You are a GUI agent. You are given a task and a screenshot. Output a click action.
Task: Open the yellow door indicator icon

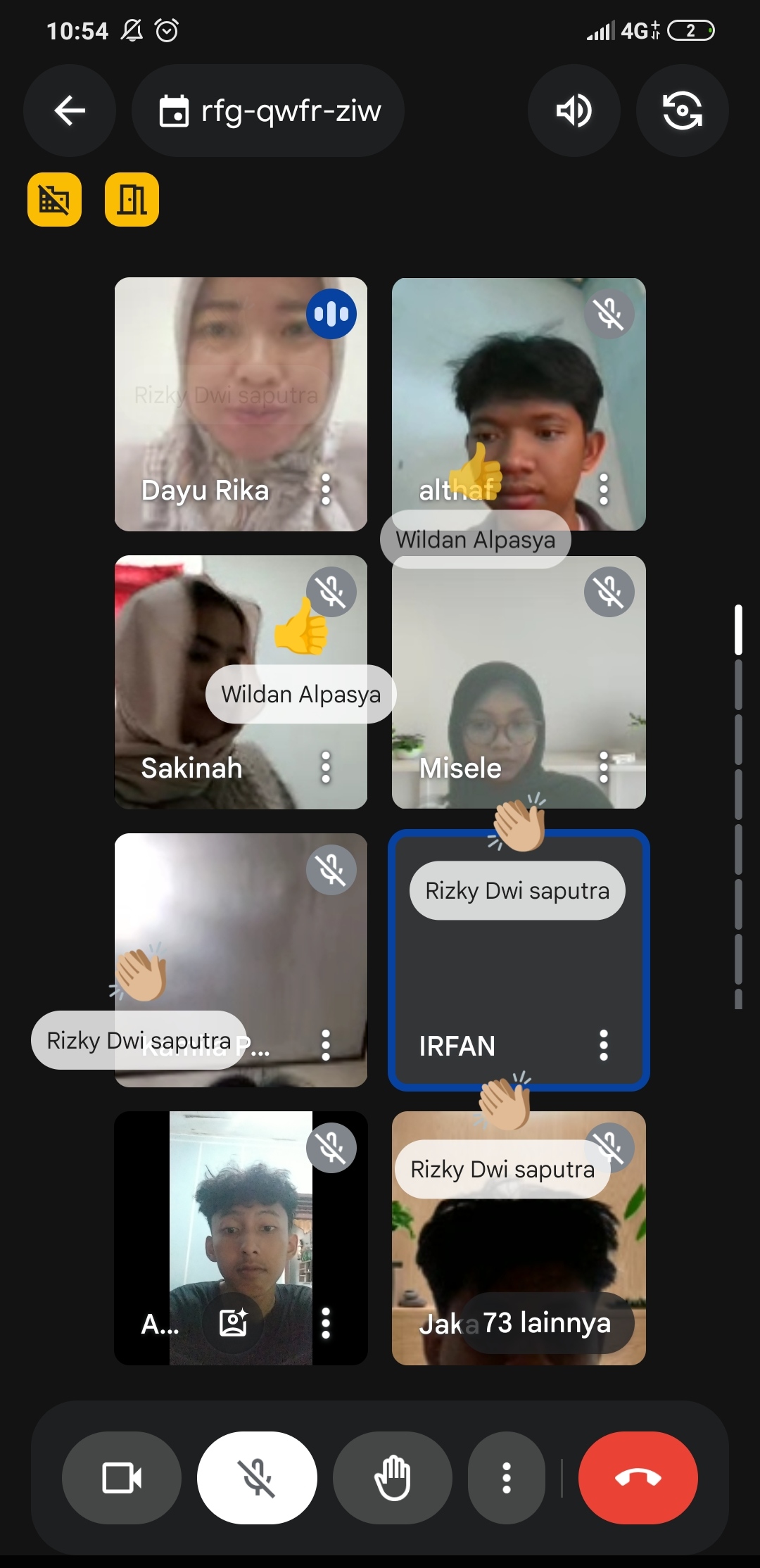pyautogui.click(x=132, y=199)
